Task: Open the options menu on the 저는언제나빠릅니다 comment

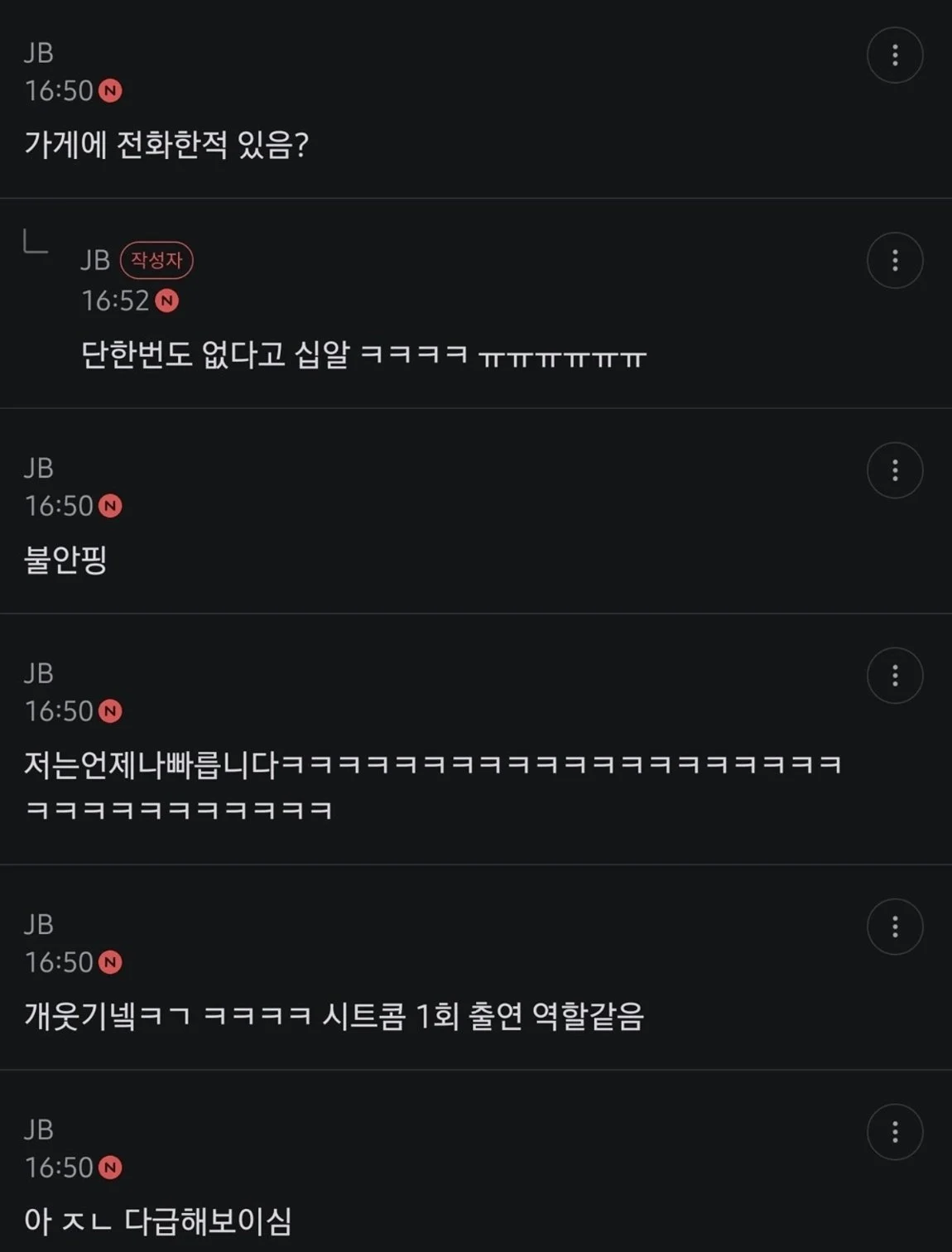Action: coord(896,675)
